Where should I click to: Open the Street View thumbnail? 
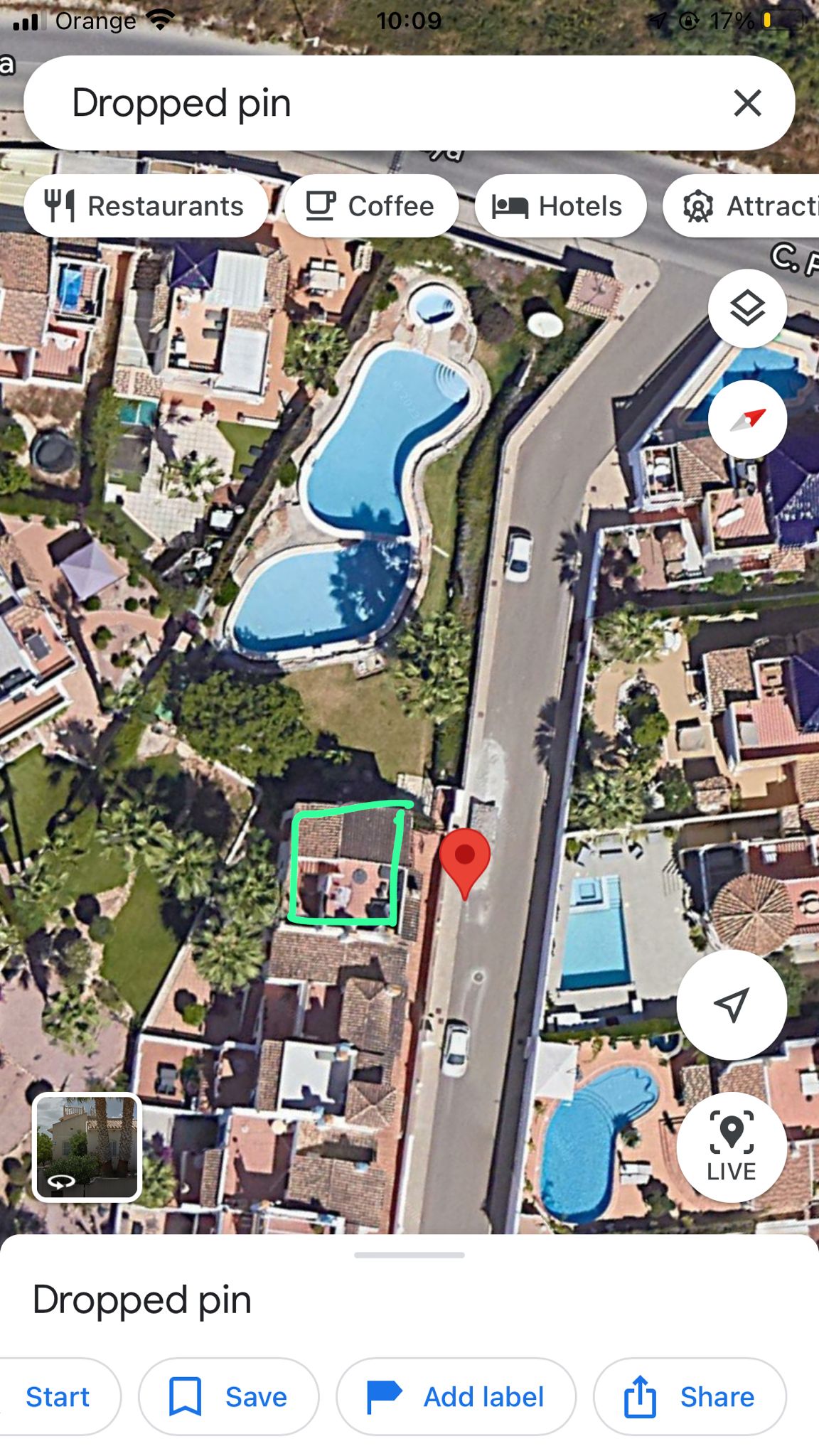[87, 1147]
